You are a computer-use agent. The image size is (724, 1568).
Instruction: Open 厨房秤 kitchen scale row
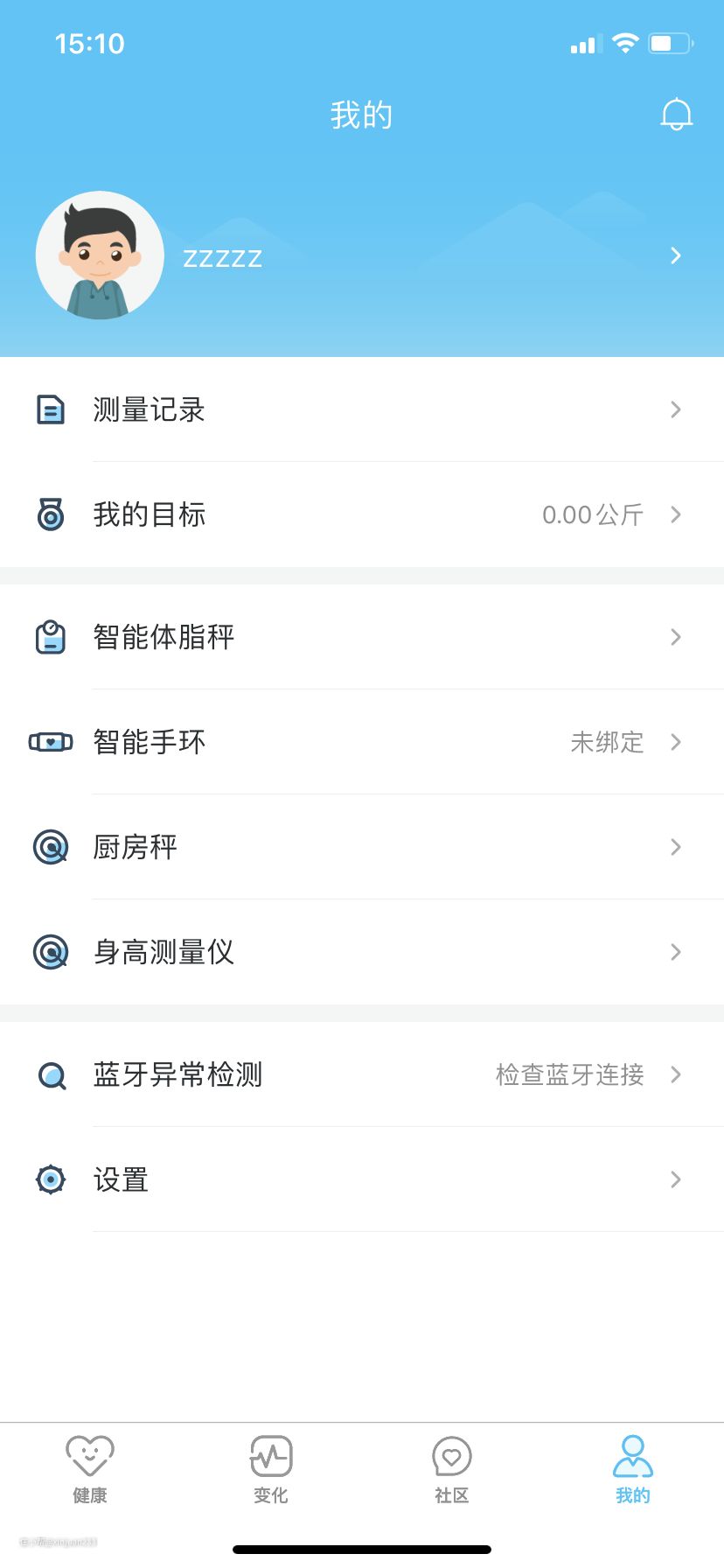point(362,847)
